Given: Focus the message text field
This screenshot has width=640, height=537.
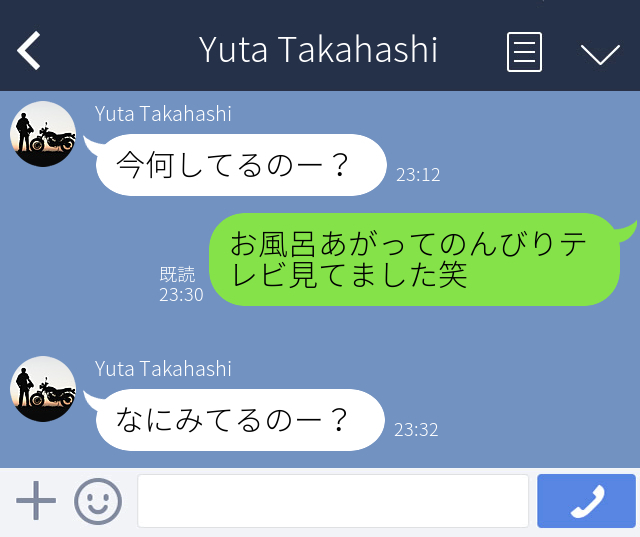Looking at the screenshot, I should [x=332, y=500].
